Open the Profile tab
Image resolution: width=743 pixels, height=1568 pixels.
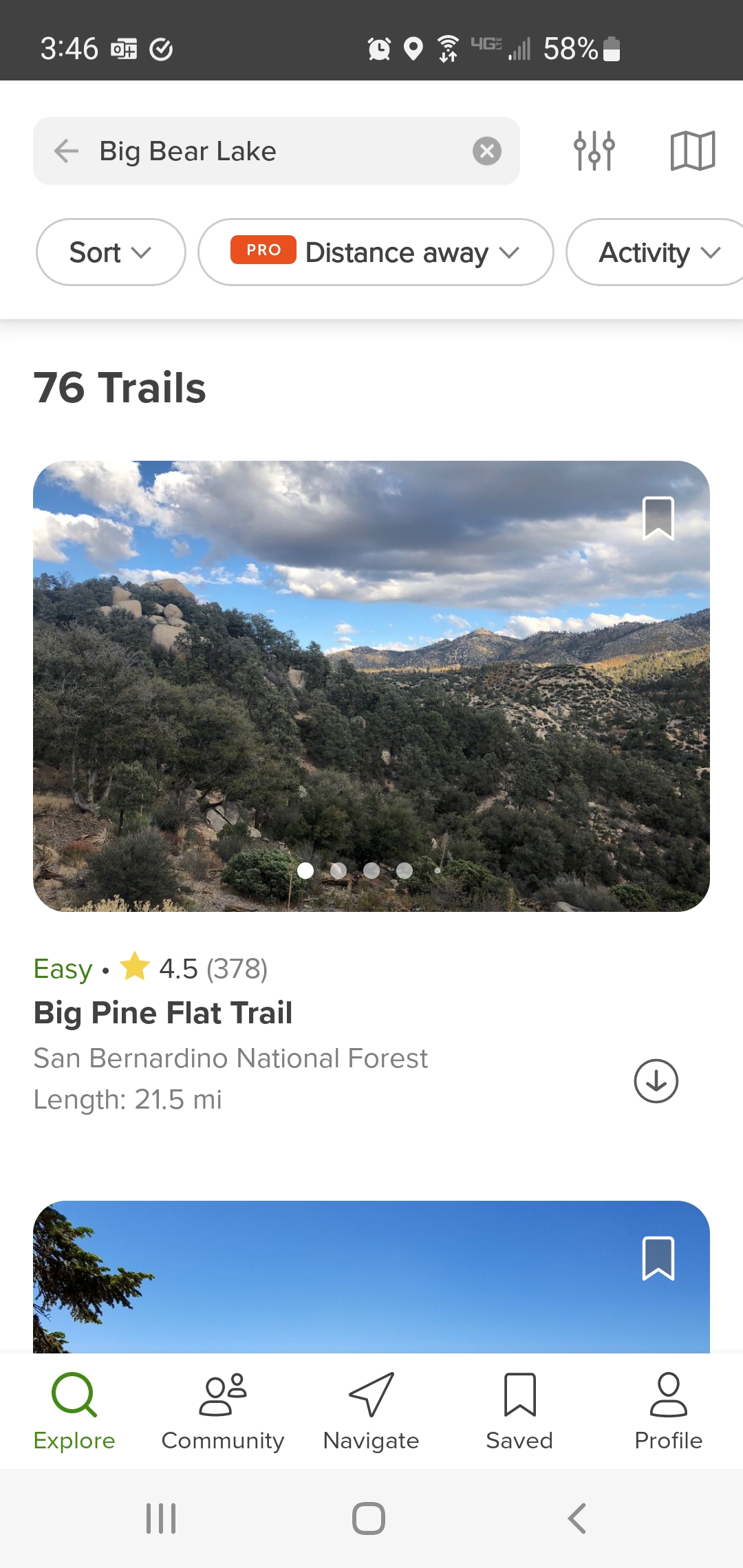click(668, 1411)
